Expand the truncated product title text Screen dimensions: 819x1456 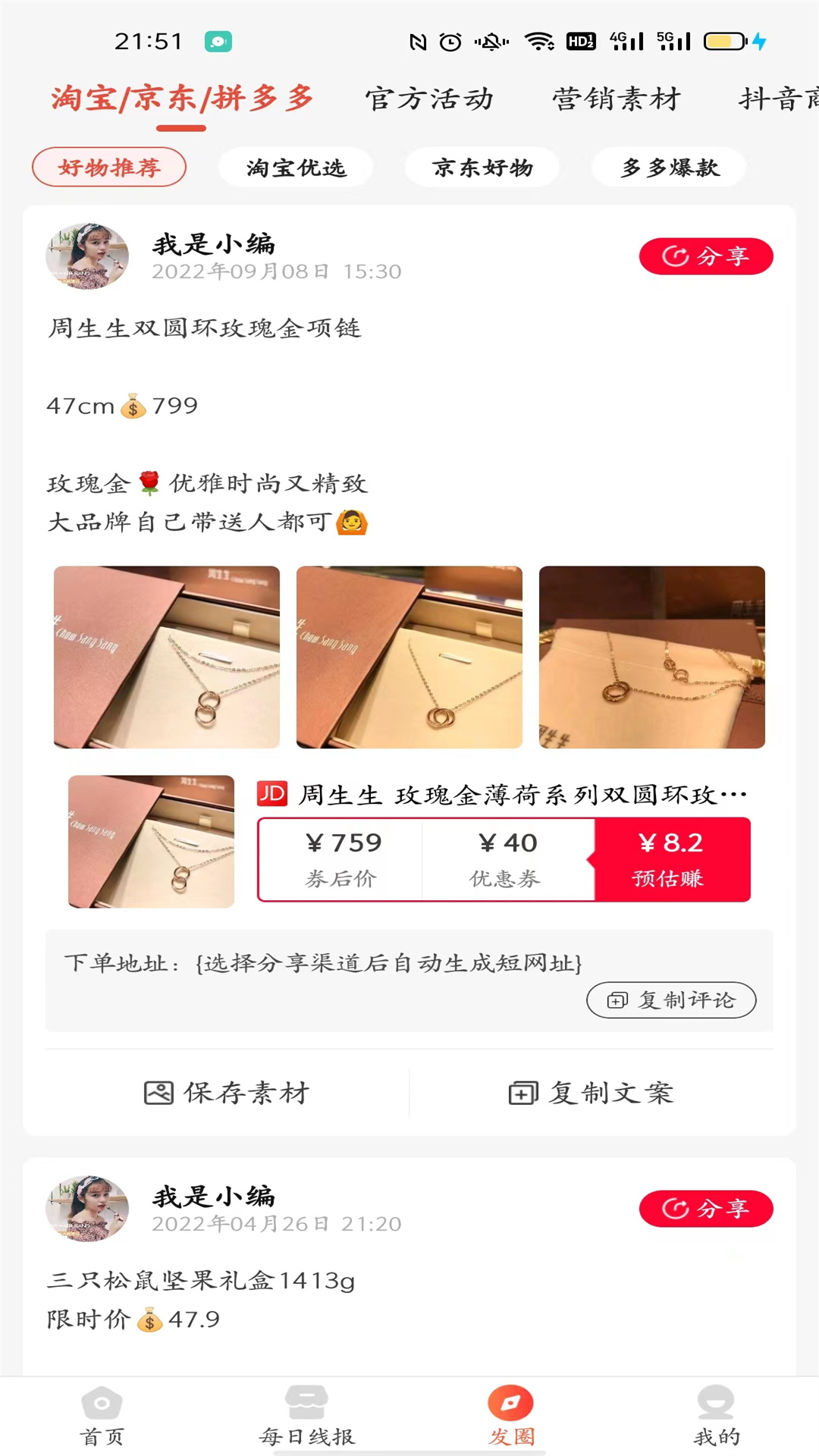point(523,793)
